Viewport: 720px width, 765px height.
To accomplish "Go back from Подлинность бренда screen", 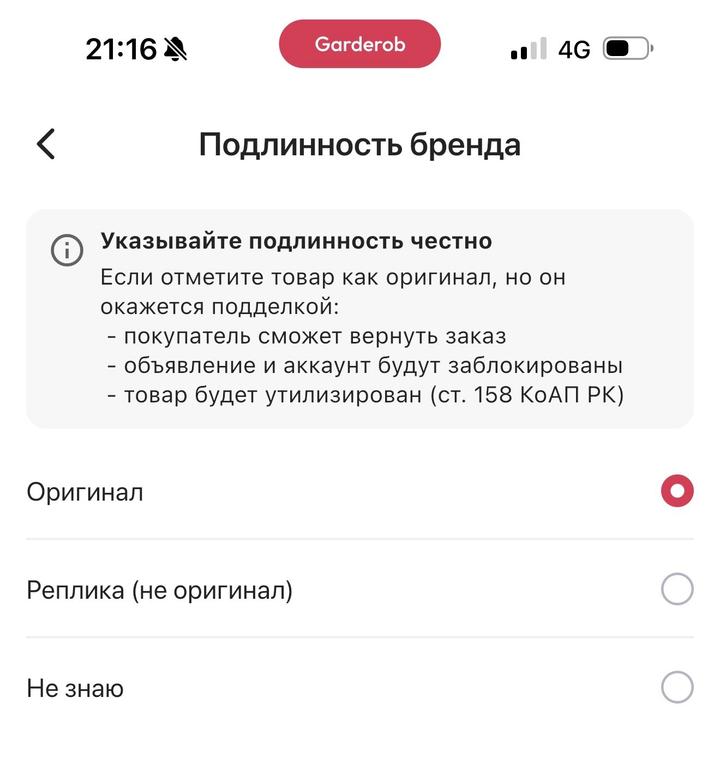I will [46, 144].
